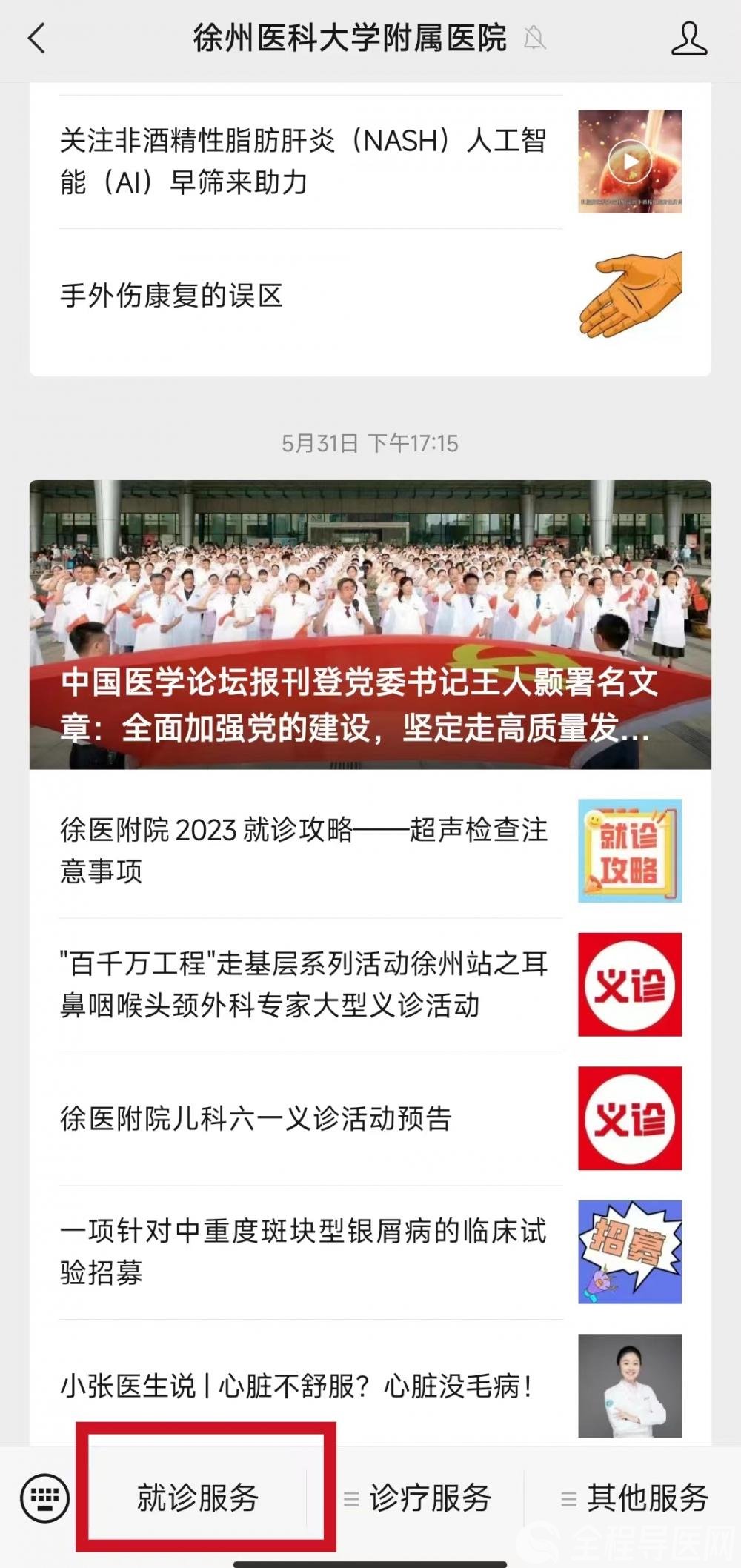The height and width of the screenshot is (1568, 741).
Task: Open the 小张医生说 heart article
Action: tap(296, 1385)
